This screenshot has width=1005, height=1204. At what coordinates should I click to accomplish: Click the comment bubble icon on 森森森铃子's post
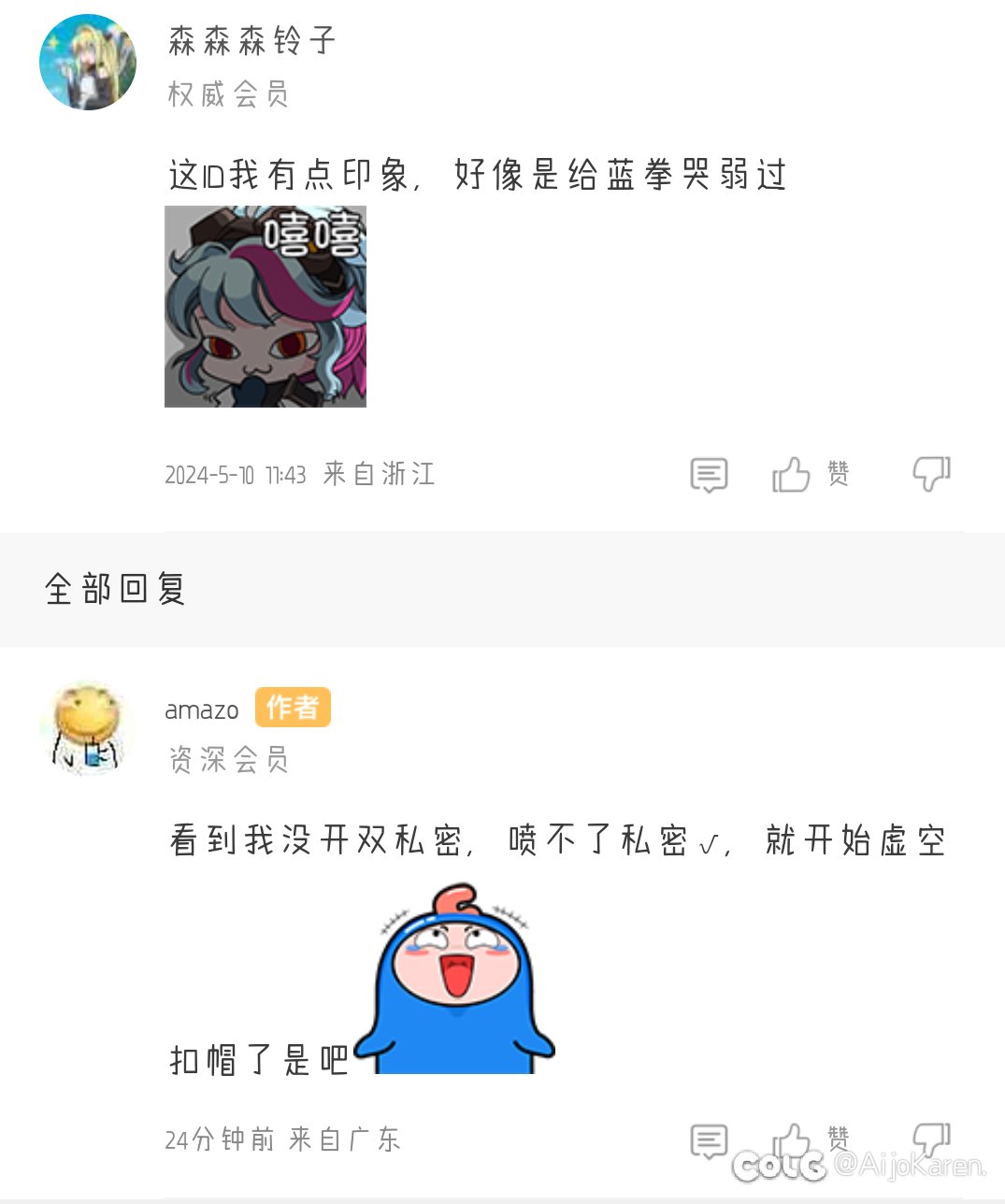[x=709, y=474]
